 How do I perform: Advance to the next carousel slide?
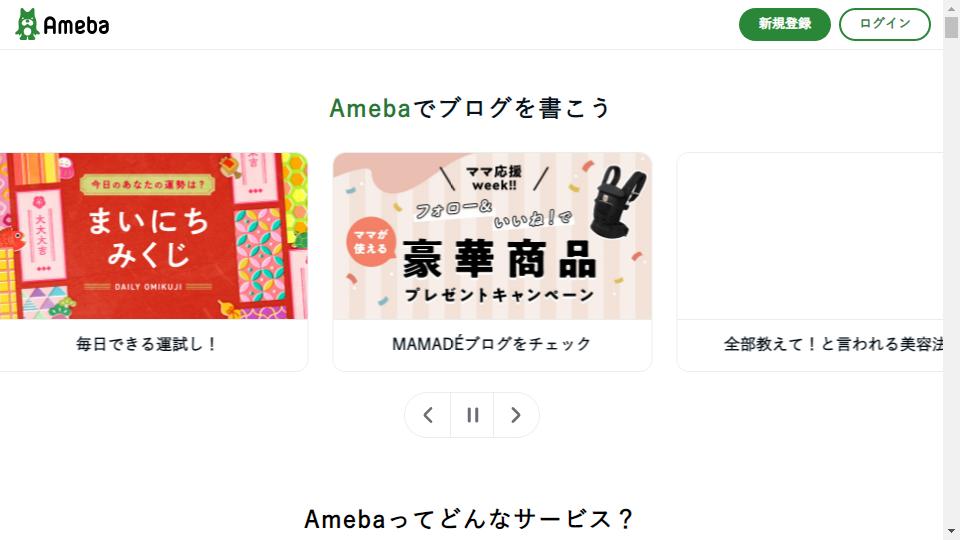(x=516, y=415)
